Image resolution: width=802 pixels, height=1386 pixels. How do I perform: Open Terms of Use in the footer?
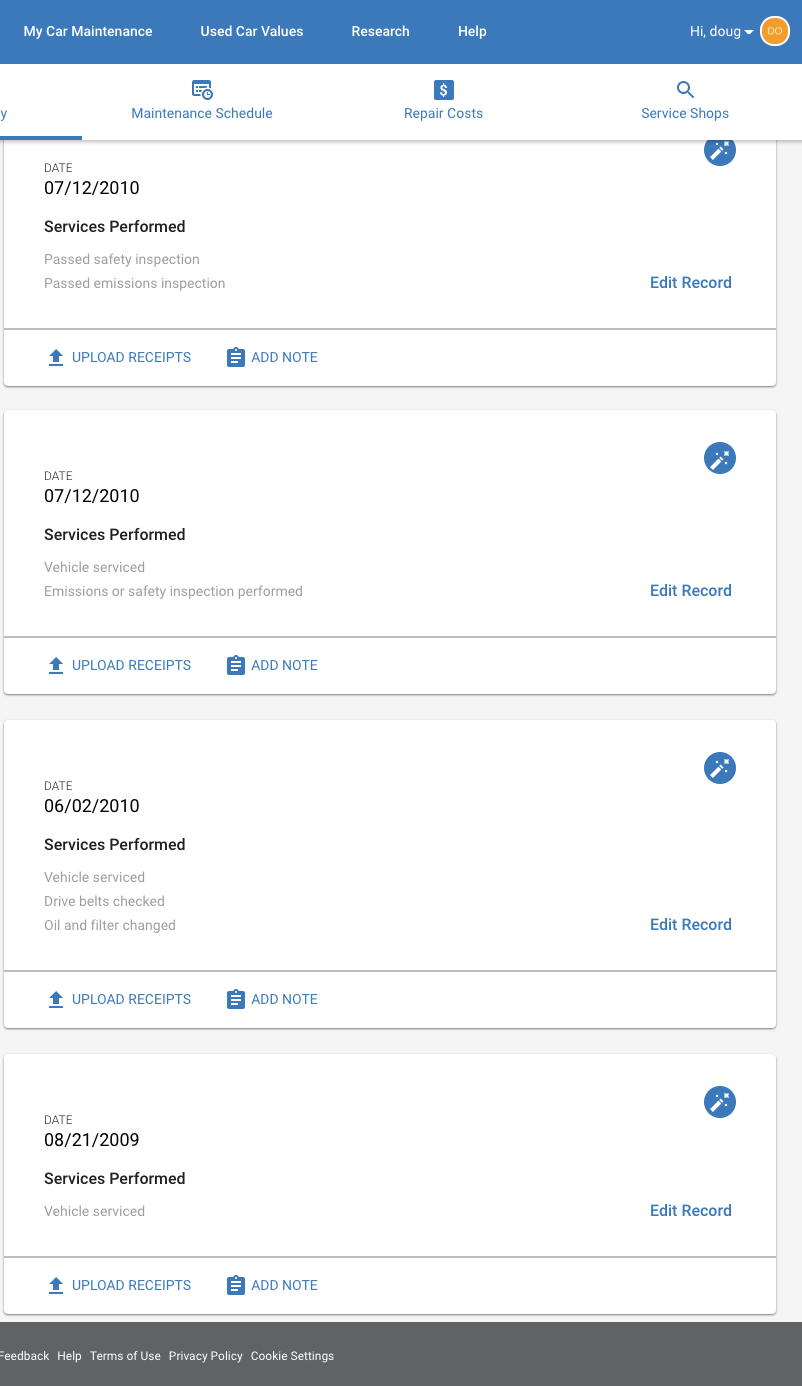(x=125, y=1356)
